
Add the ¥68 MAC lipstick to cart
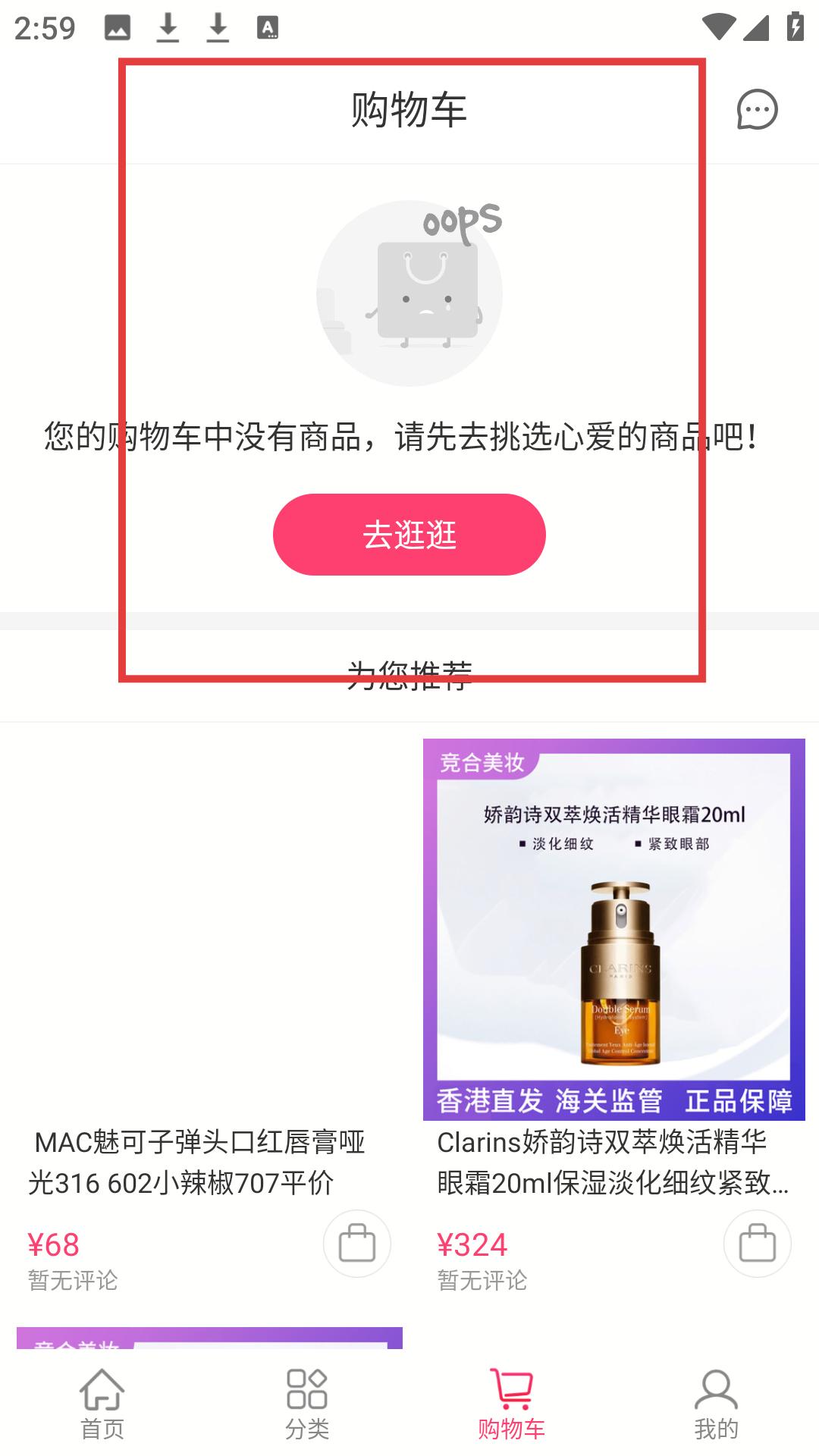click(x=356, y=1244)
